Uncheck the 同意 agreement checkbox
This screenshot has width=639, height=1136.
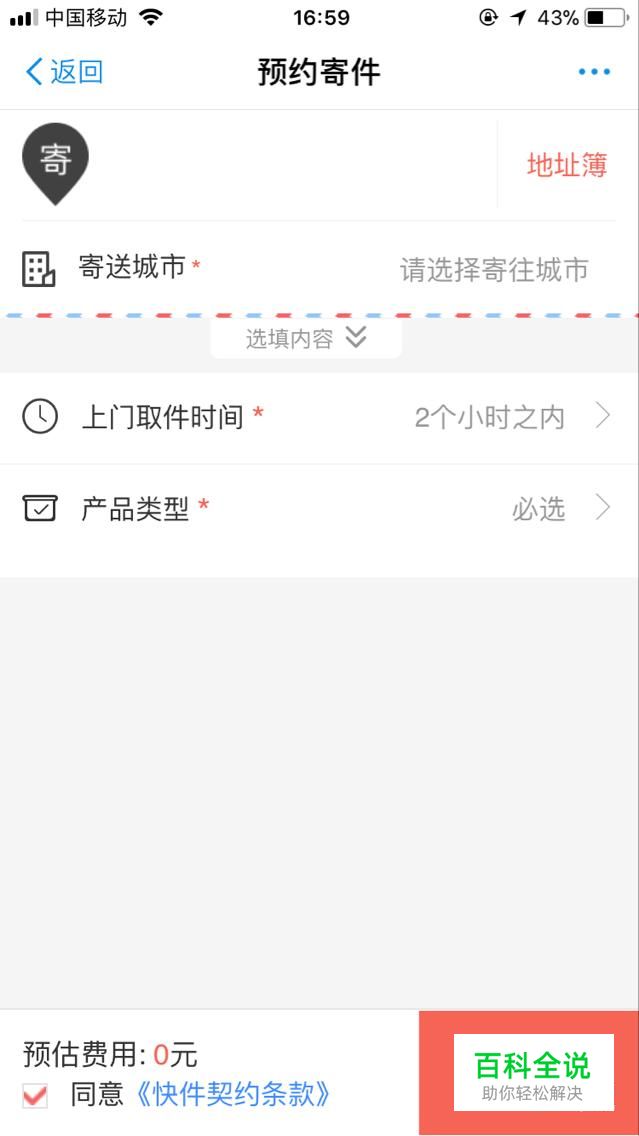click(35, 1095)
